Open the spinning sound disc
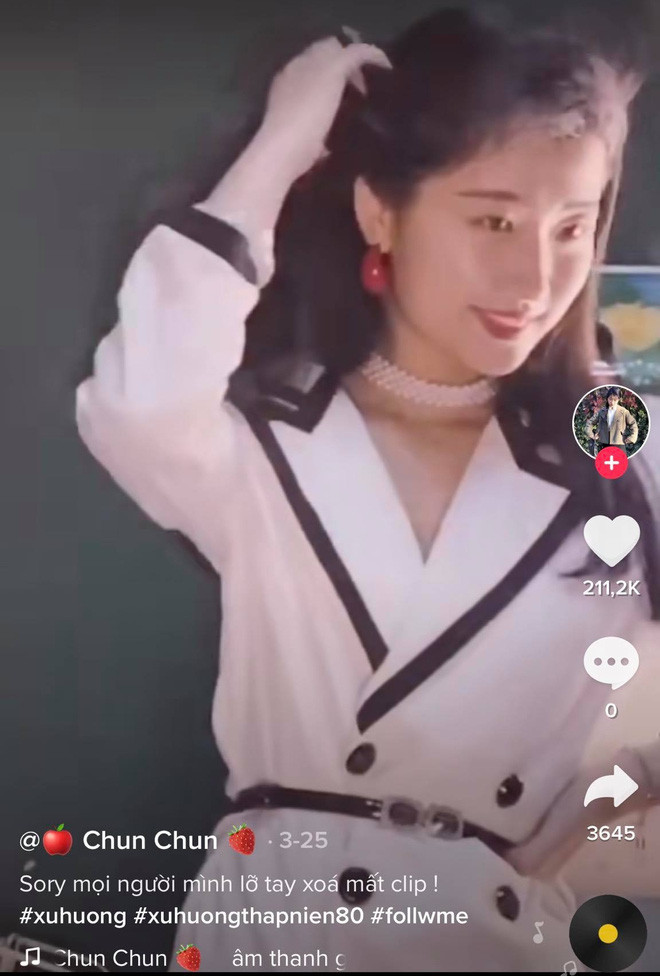 pos(607,934)
